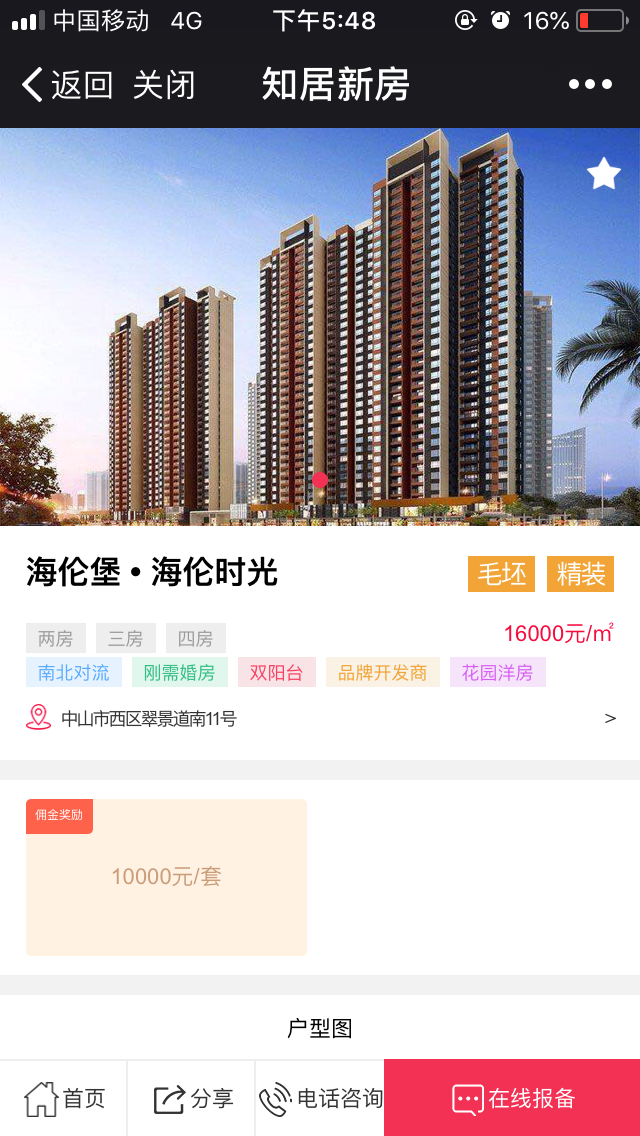
Task: View the building photo gallery
Action: 320,326
